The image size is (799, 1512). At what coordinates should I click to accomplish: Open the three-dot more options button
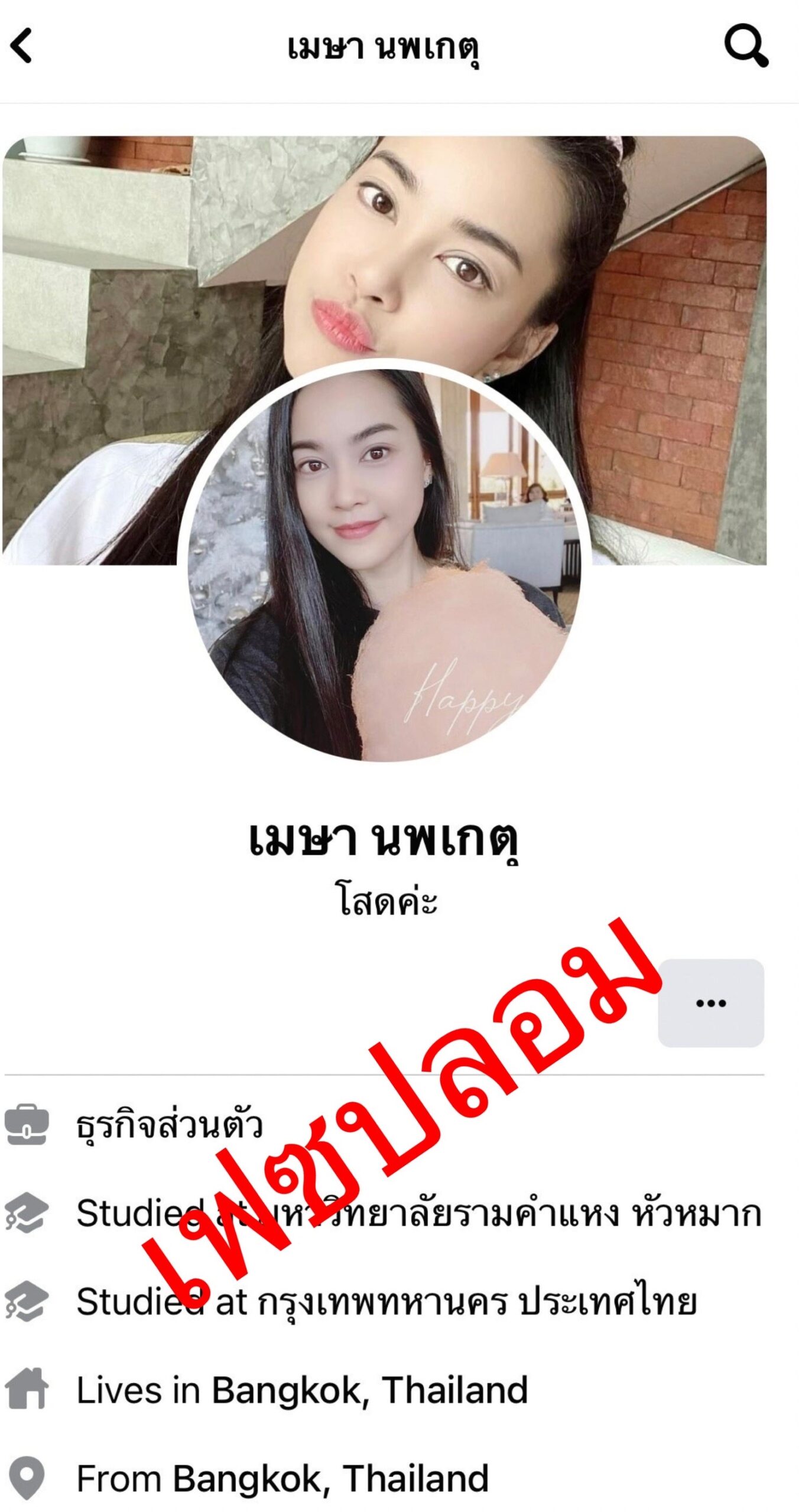click(x=710, y=1003)
